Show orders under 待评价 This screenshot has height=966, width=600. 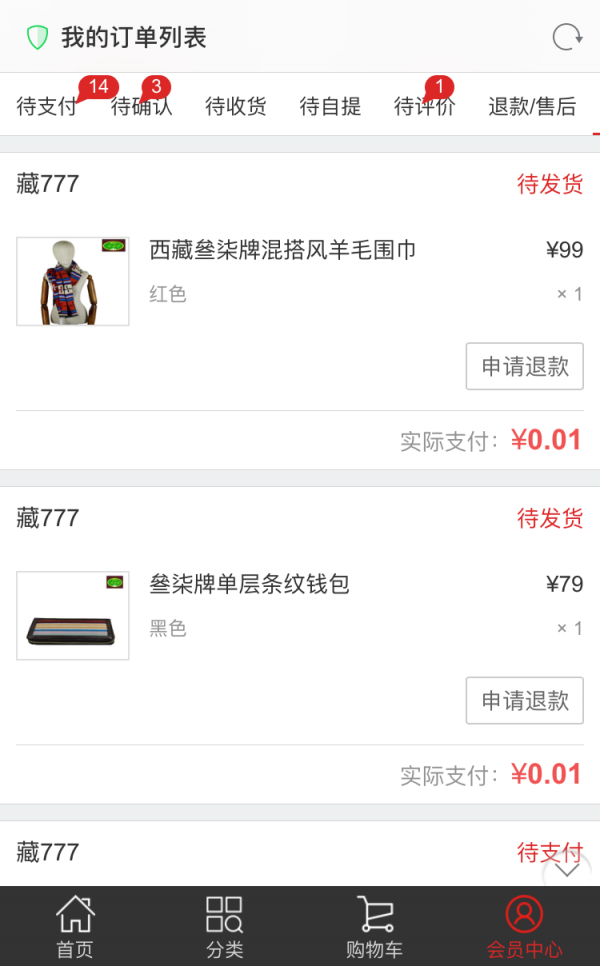pos(424,106)
